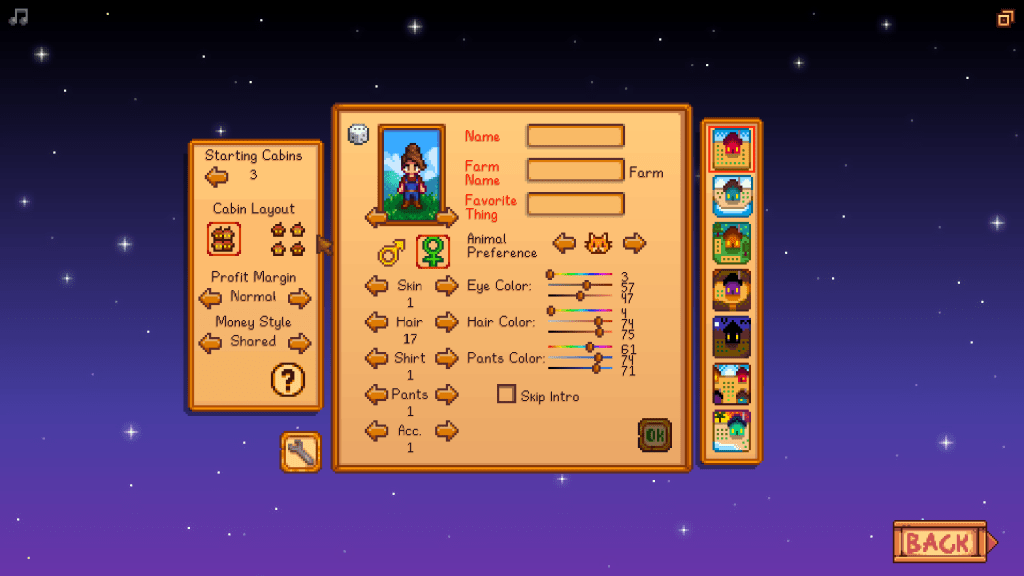Switch to next animal preference
Image resolution: width=1024 pixels, height=576 pixels.
pos(634,243)
